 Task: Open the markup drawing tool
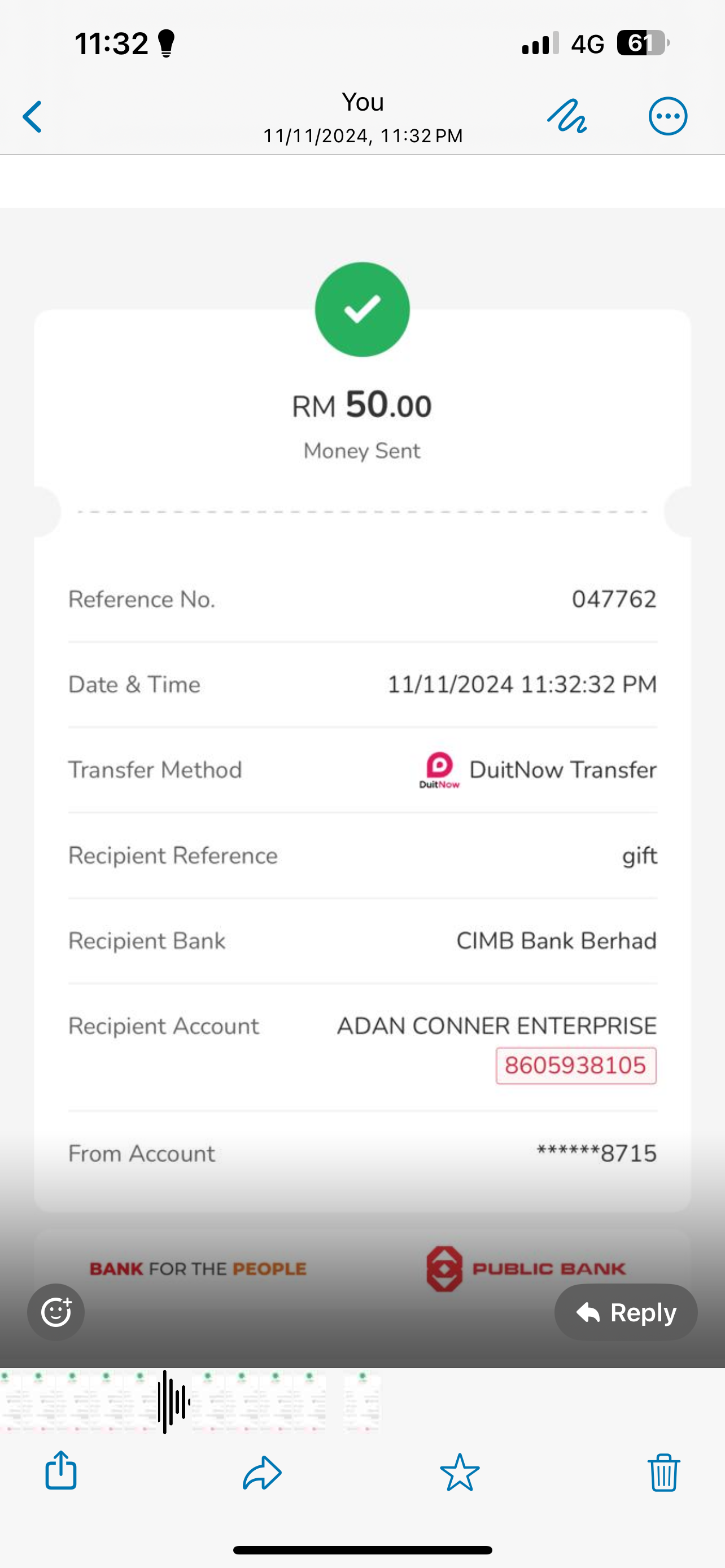[x=567, y=116]
